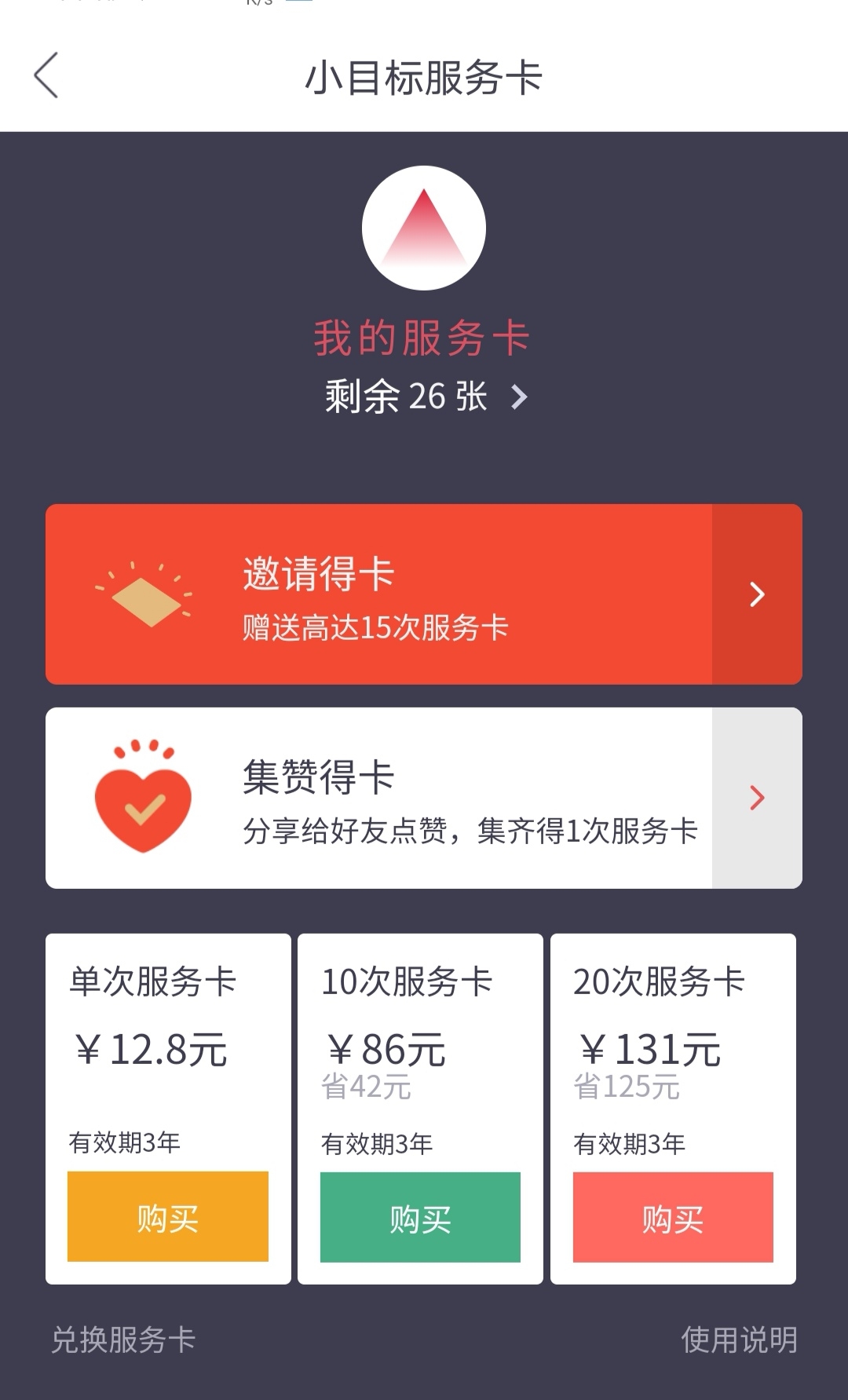Buy the single-use service card for ¥12.8

coord(168,1216)
